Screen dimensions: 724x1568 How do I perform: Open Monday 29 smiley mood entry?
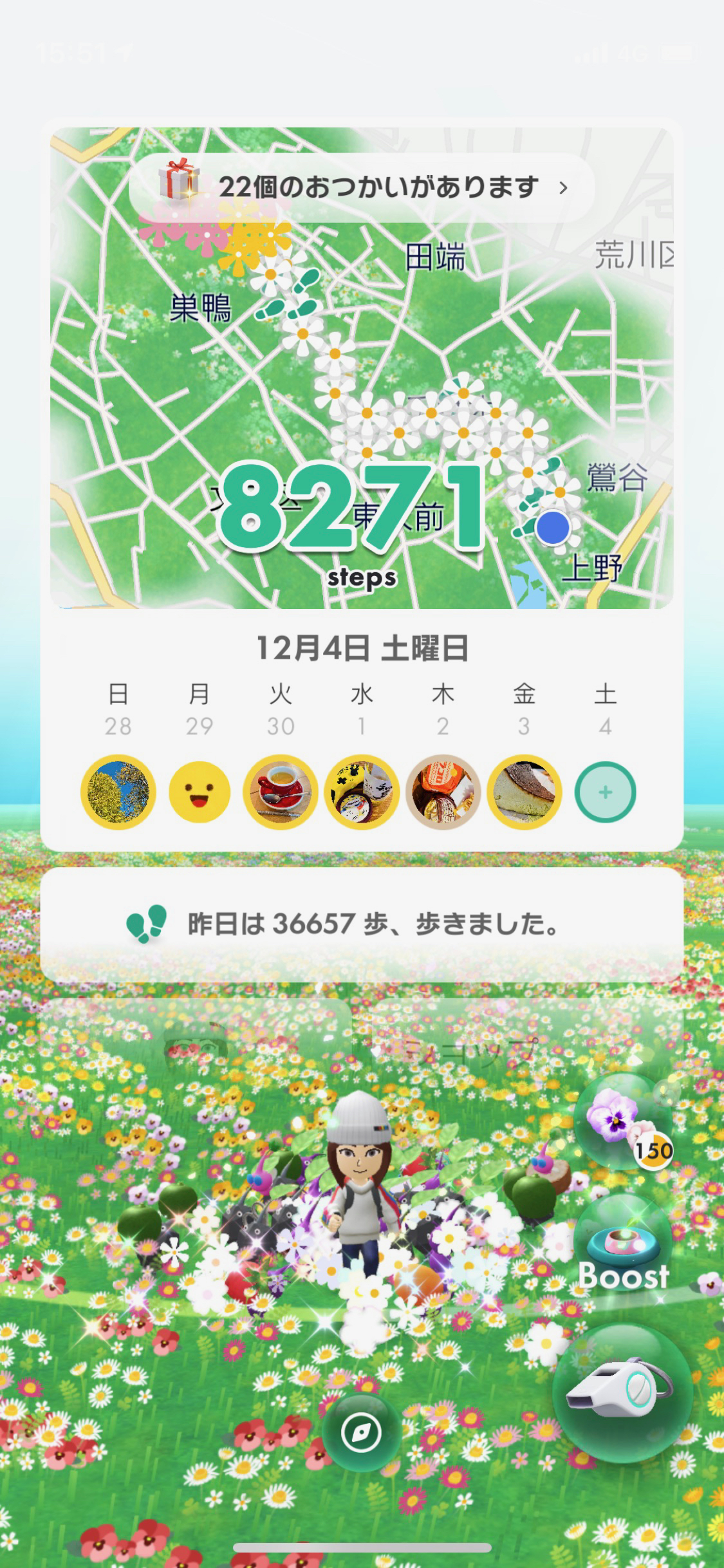199,792
